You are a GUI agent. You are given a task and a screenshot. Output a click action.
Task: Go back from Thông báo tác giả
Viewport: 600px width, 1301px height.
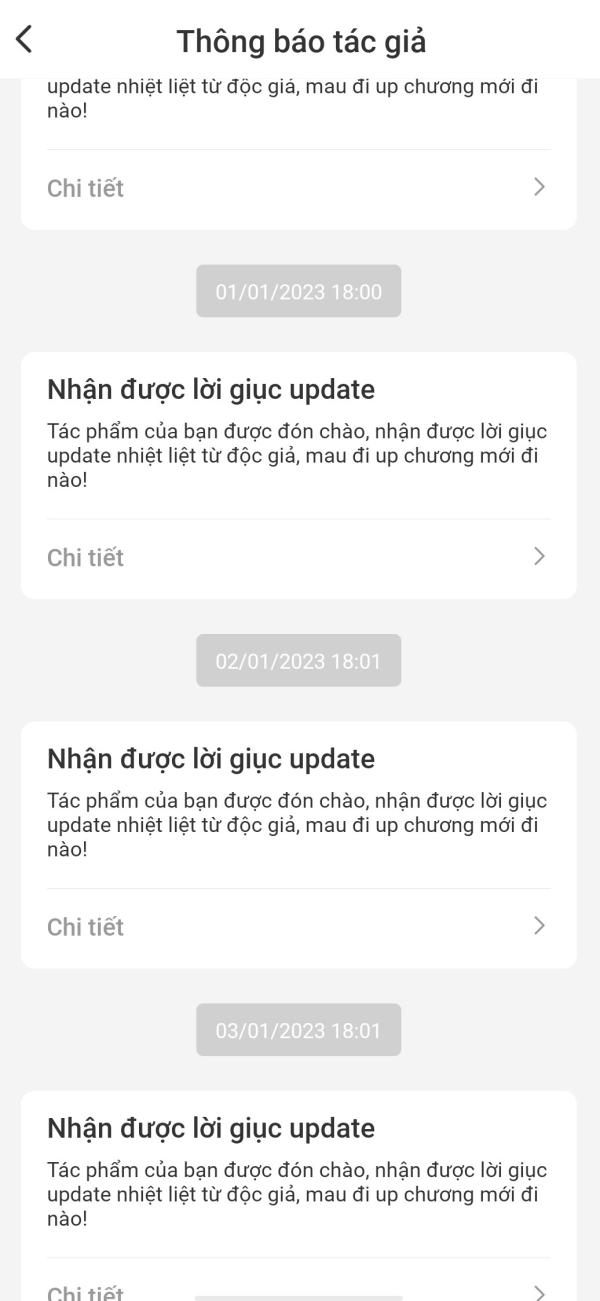point(24,40)
